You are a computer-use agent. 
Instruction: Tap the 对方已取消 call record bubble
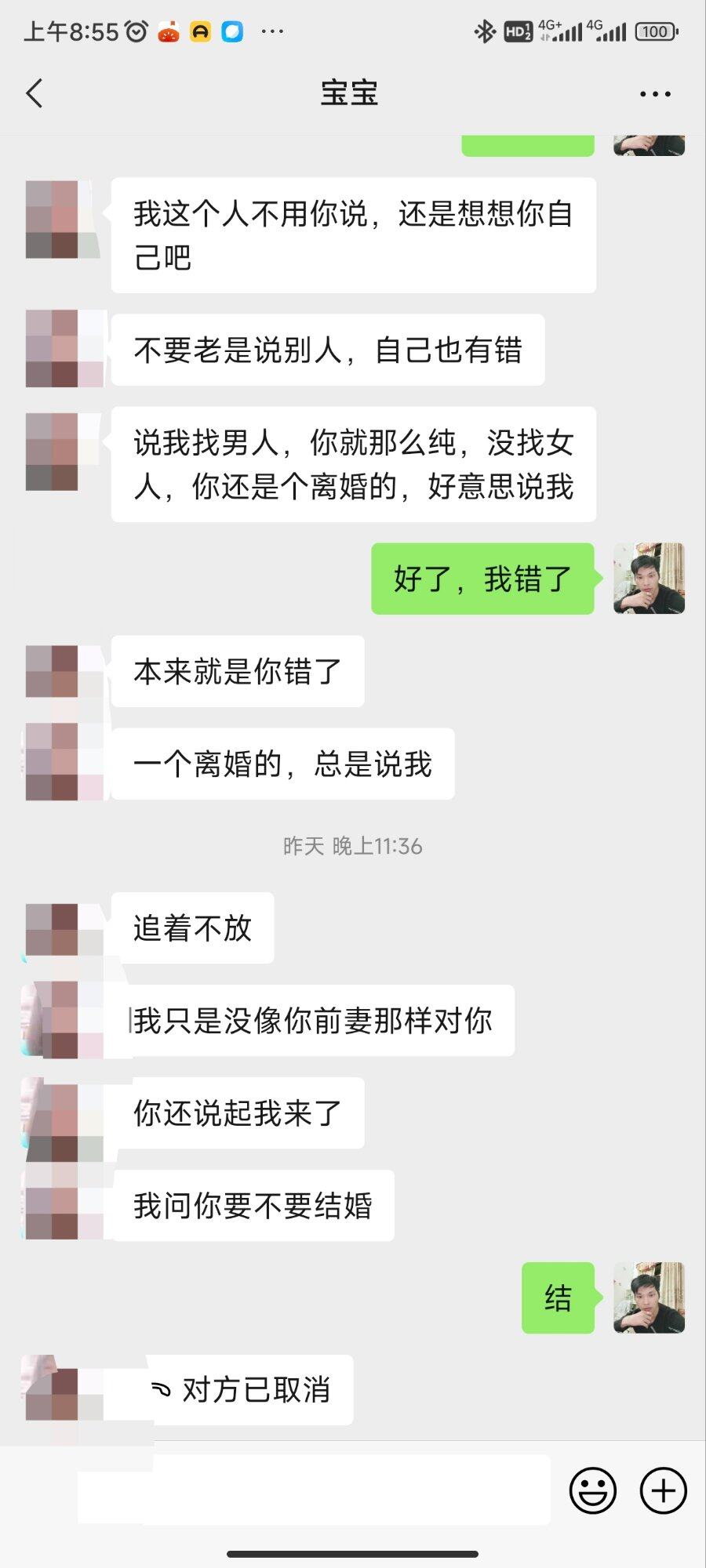(x=243, y=1390)
